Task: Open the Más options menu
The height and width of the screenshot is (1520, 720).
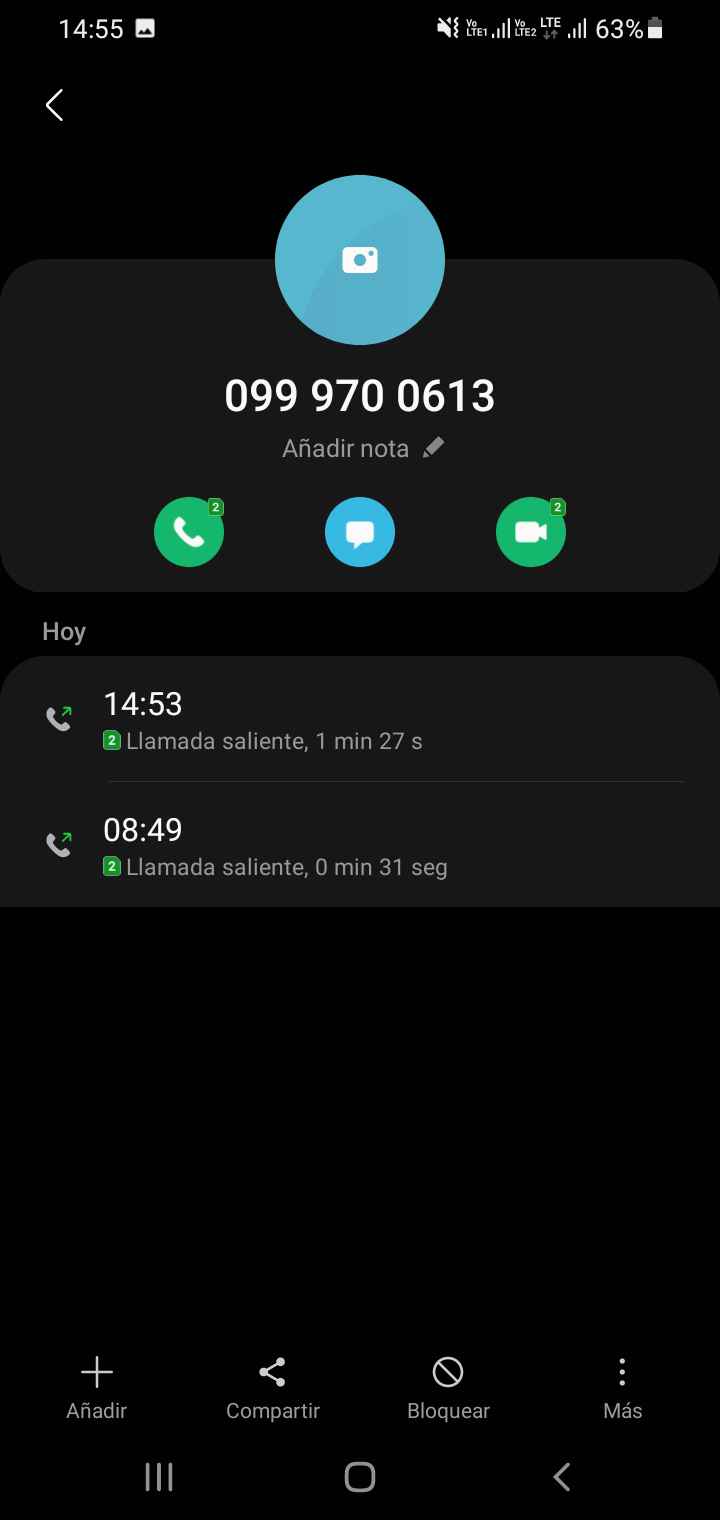Action: (x=622, y=1388)
